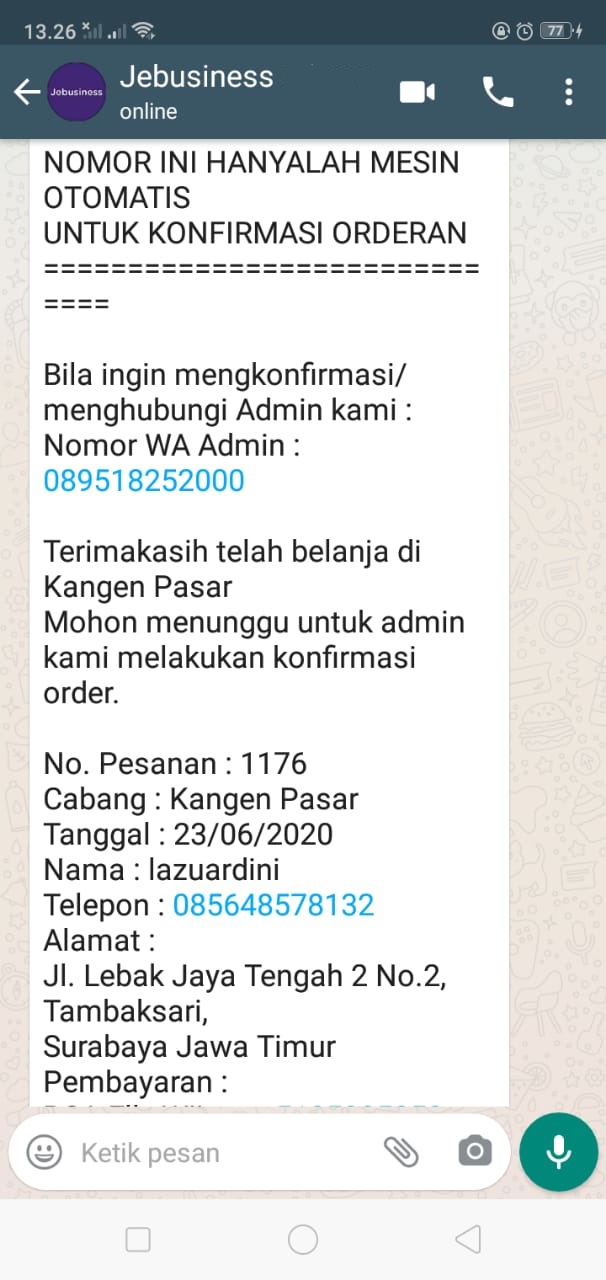Tap the system home button

[302, 1240]
